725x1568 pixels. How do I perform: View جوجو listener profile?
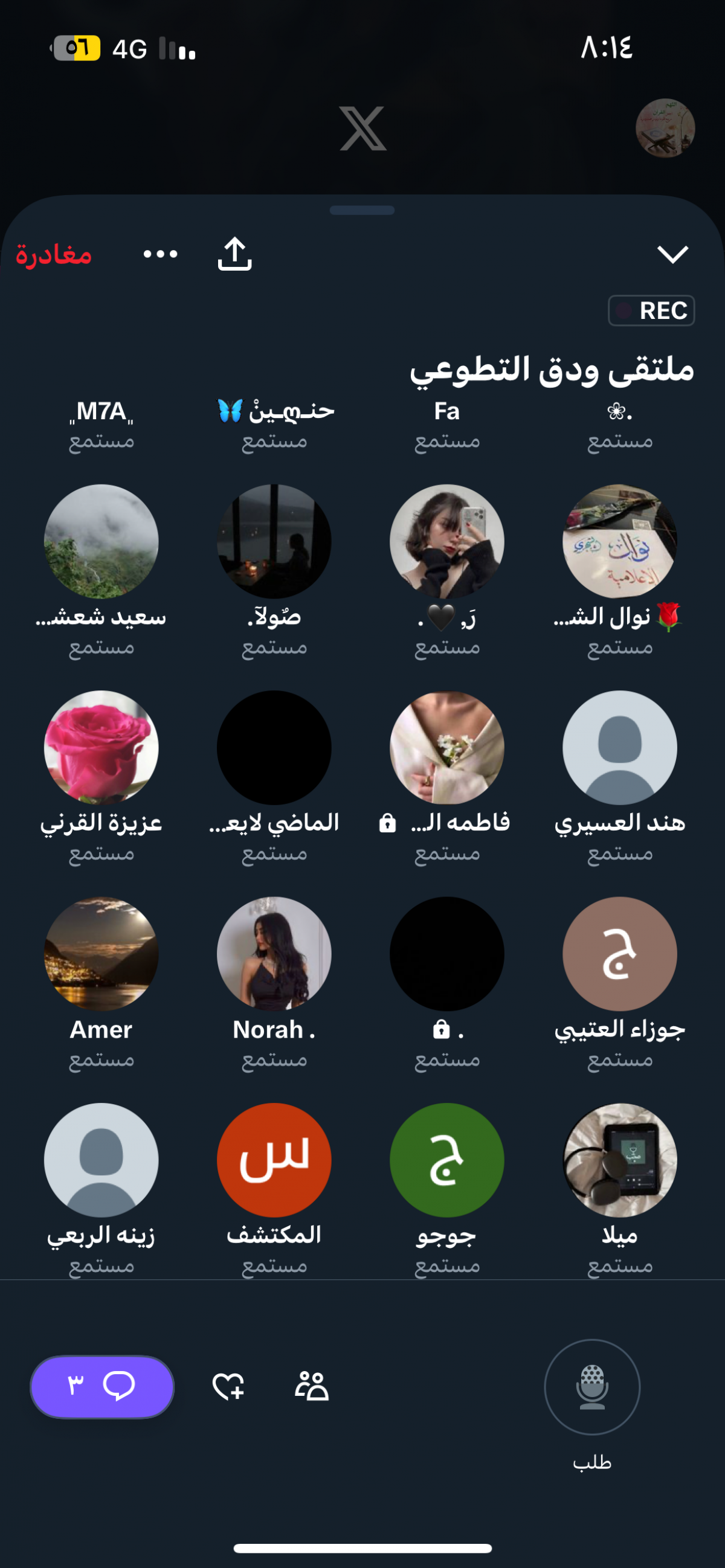pos(447,1160)
